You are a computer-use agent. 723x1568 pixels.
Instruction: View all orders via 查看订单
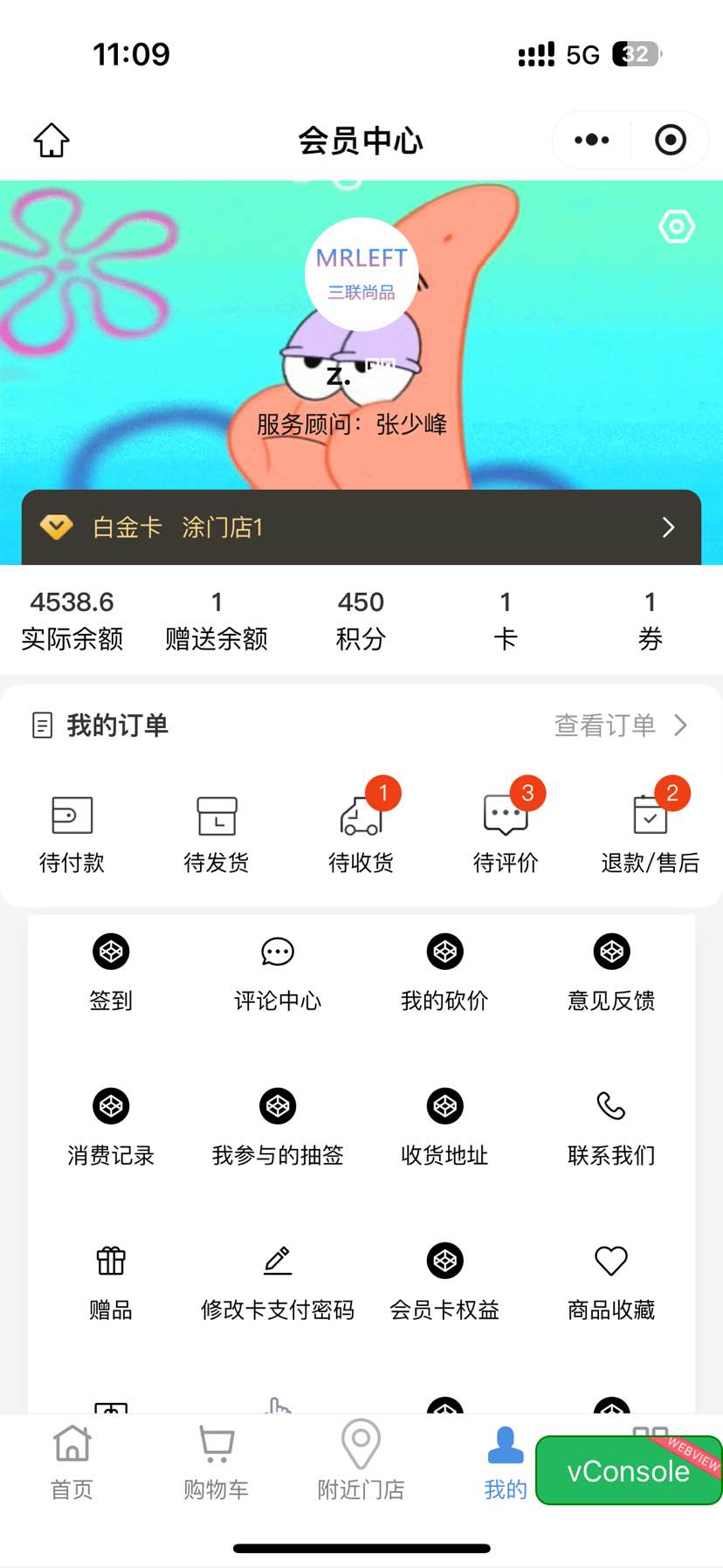tap(621, 725)
